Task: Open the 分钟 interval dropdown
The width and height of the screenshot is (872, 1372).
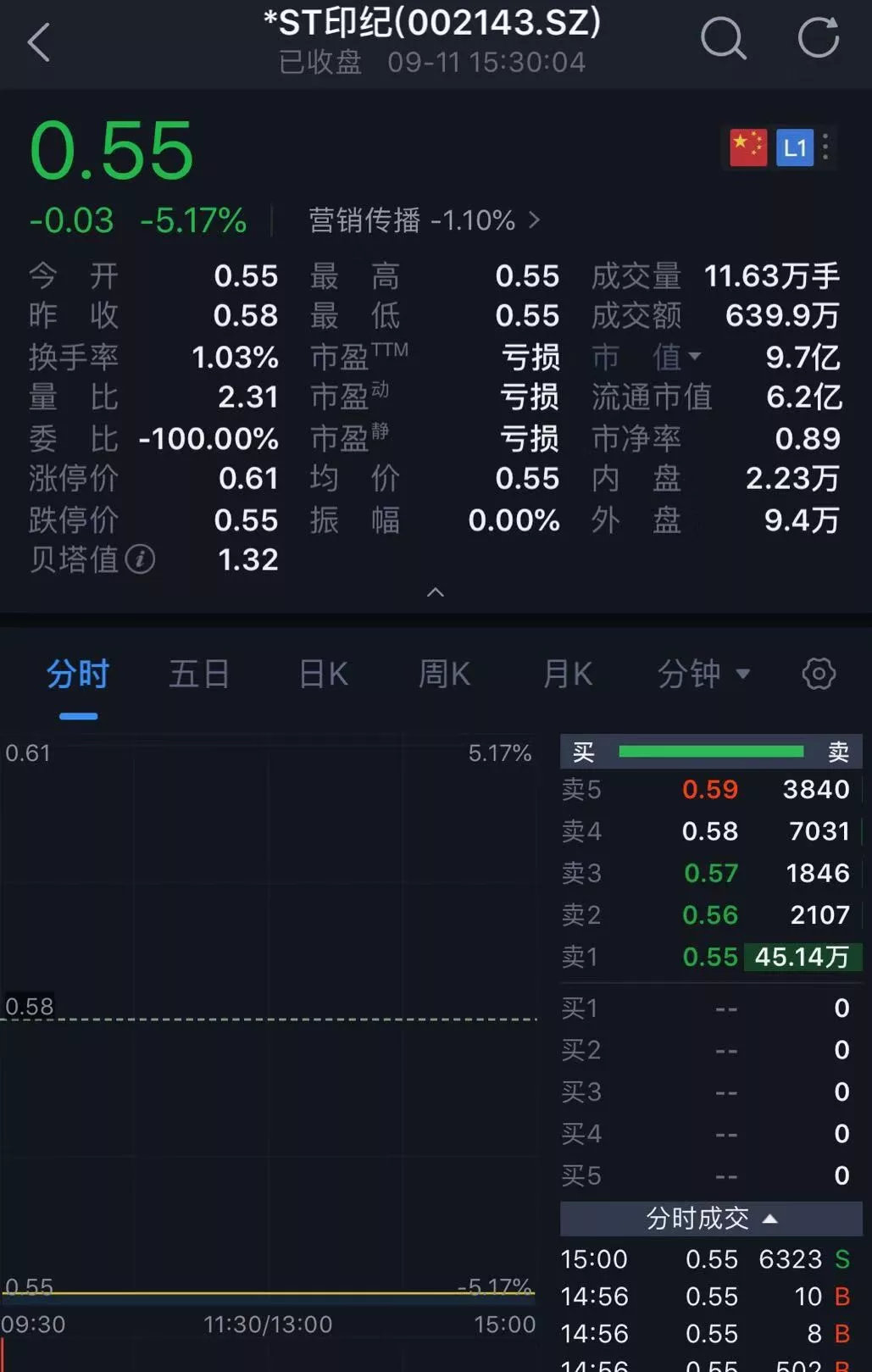Action: tap(703, 675)
